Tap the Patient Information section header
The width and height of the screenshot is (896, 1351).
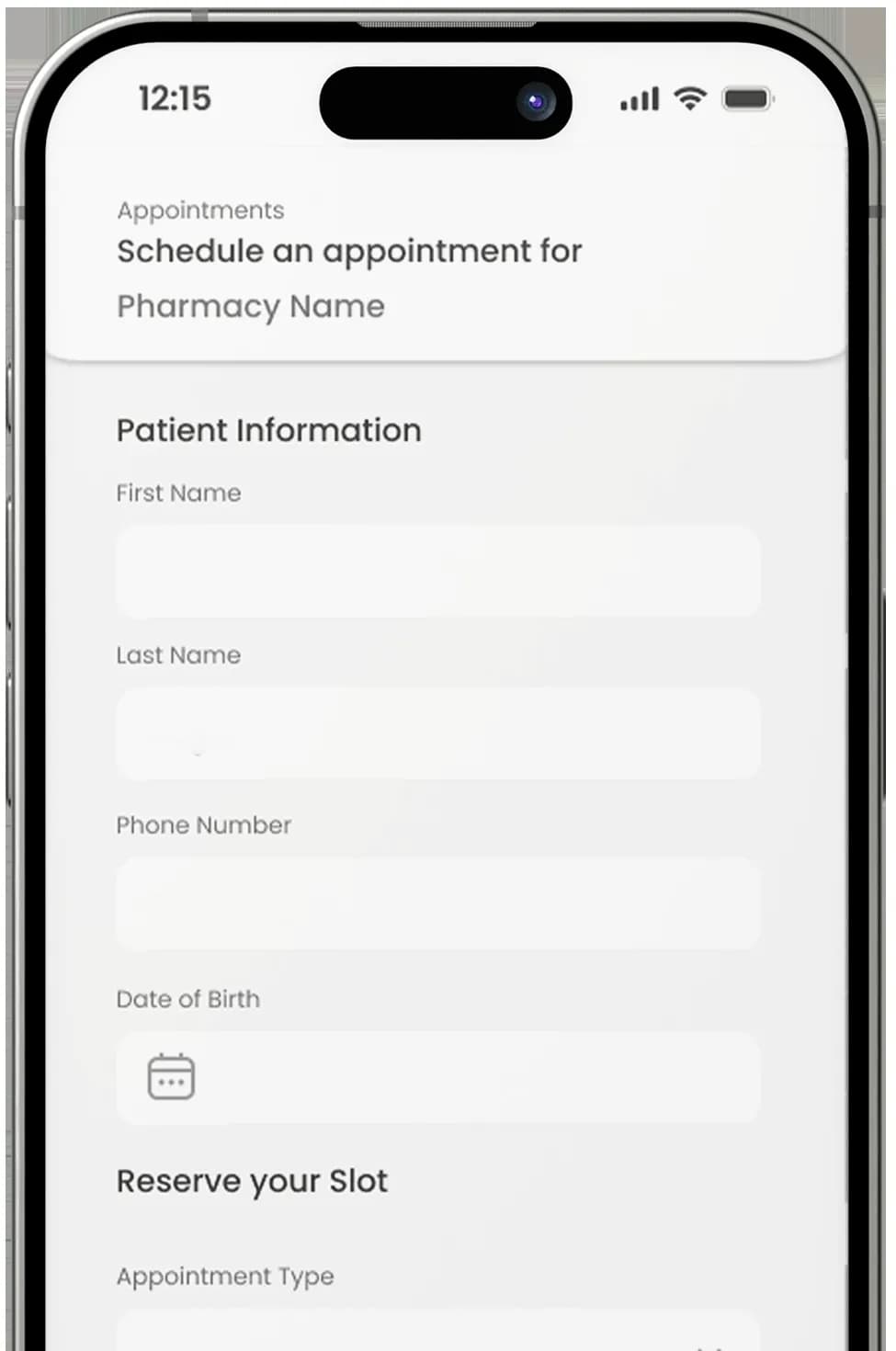click(x=268, y=430)
